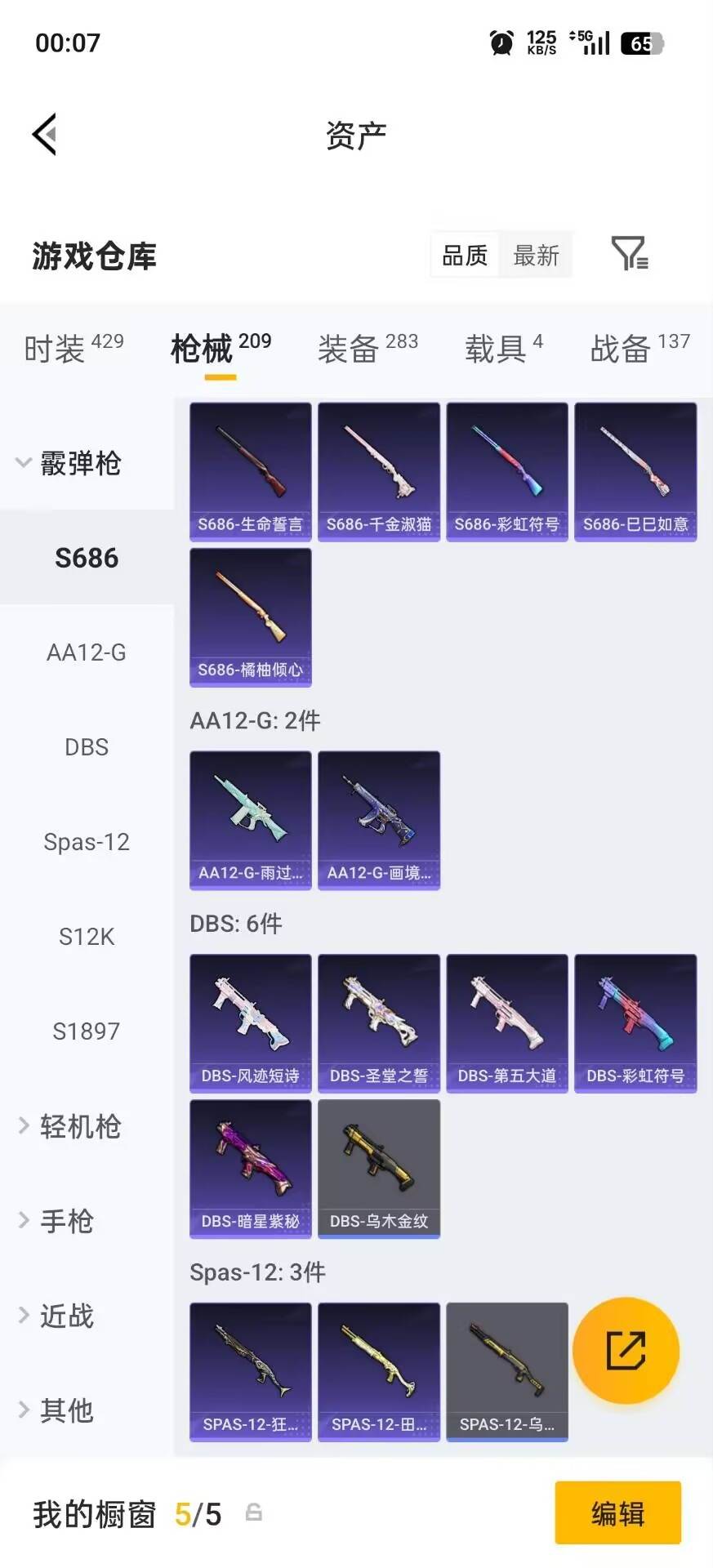Screen dimensions: 713x1568
Task: Tap the unlock icon beside 我的橱窗
Action: click(x=253, y=1513)
